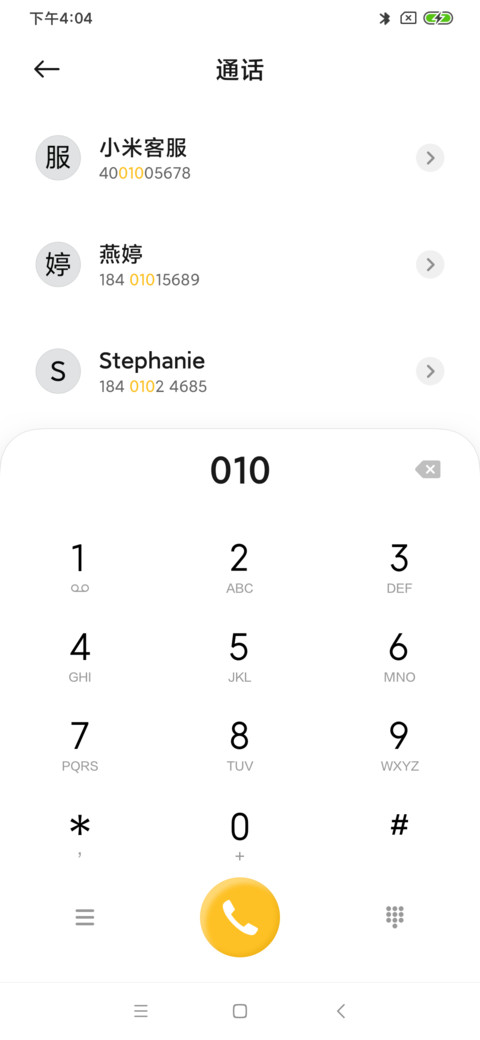Go to the system home screen
Screen dimensions: 480x1040
(240, 1011)
